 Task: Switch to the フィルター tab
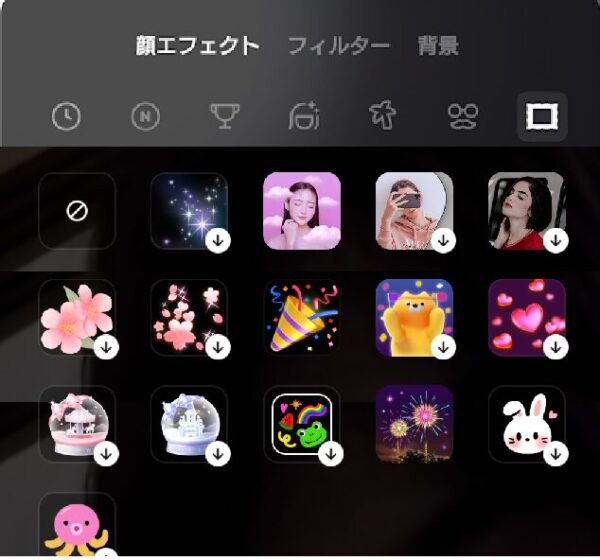[338, 46]
